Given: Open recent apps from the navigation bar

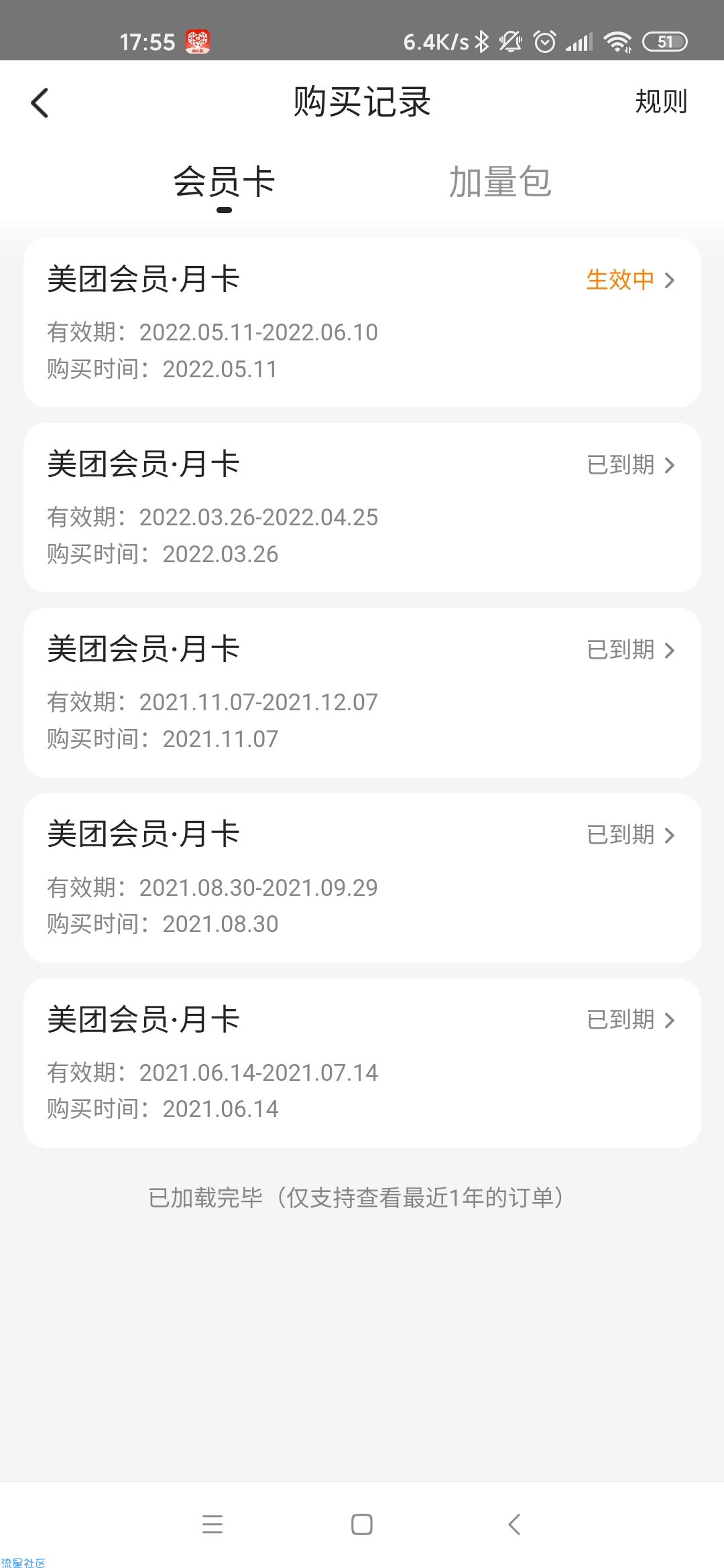Looking at the screenshot, I should pos(213,1524).
